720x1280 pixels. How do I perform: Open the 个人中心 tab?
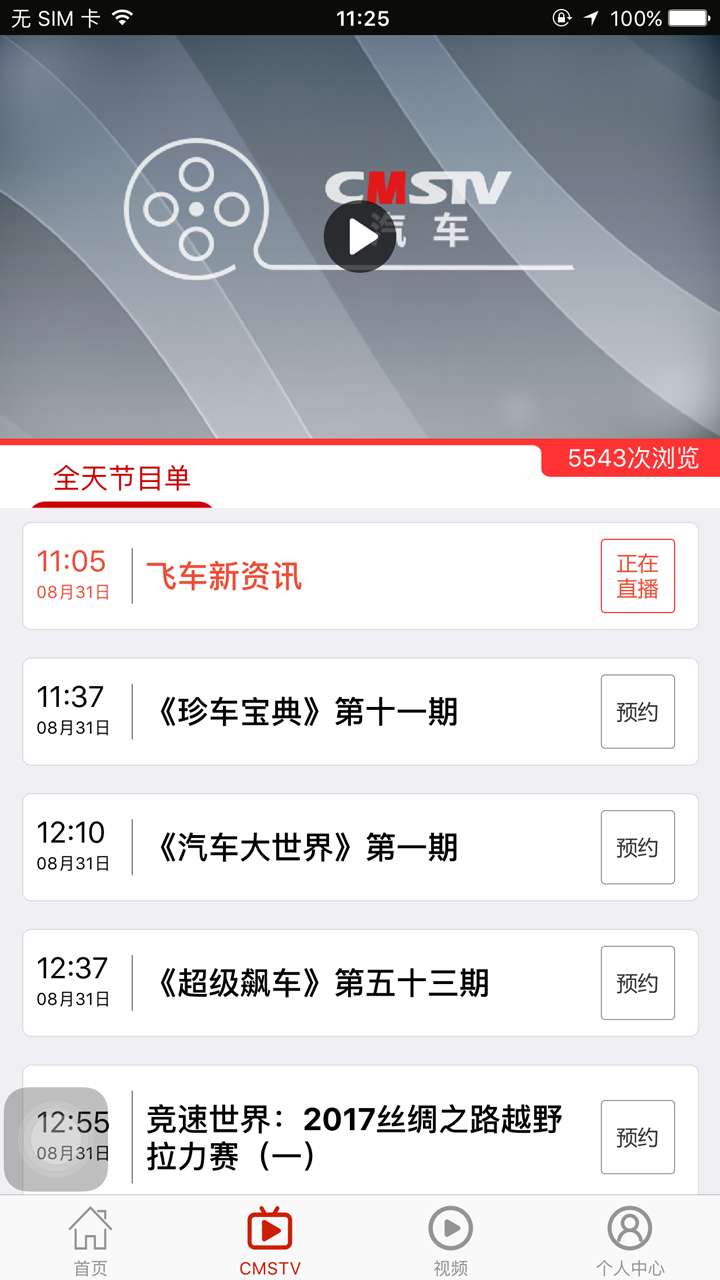click(x=630, y=1240)
